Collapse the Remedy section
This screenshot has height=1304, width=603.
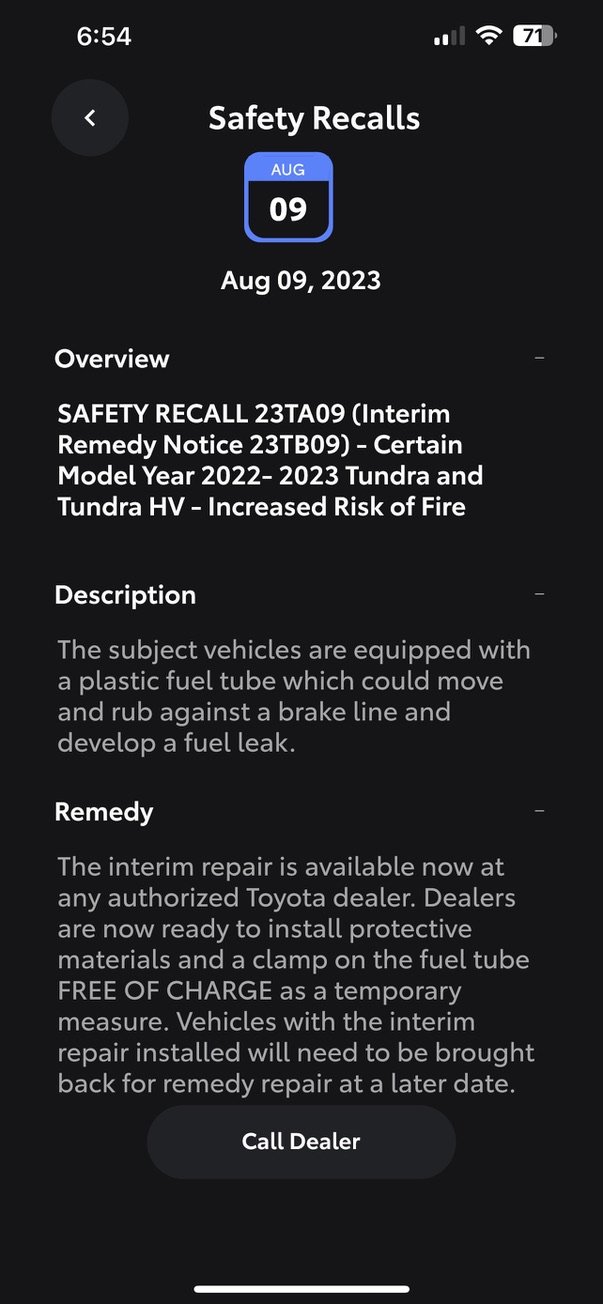coord(539,810)
